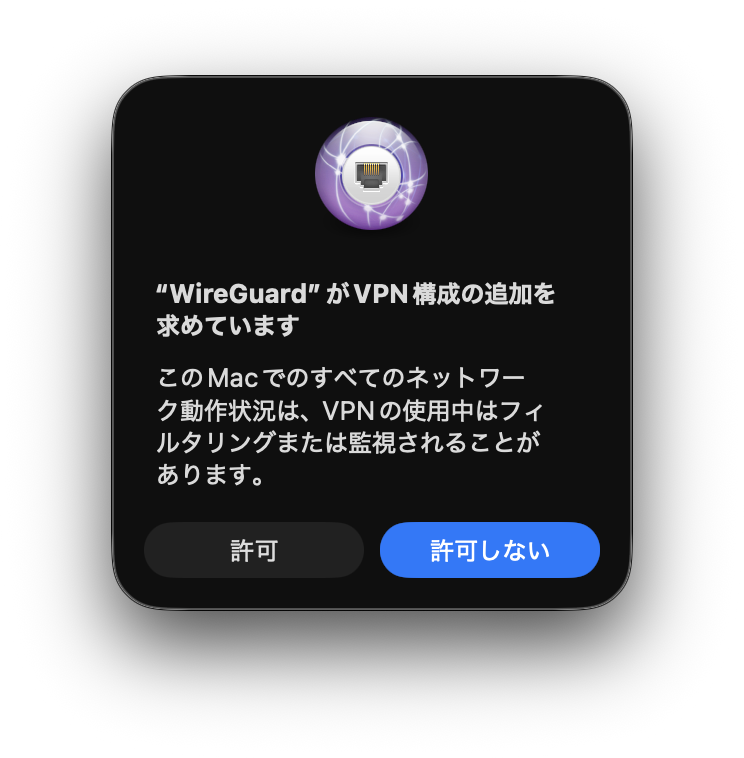744x758 pixels.
Task: Deny the request with 許可しない
Action: pyautogui.click(x=489, y=550)
